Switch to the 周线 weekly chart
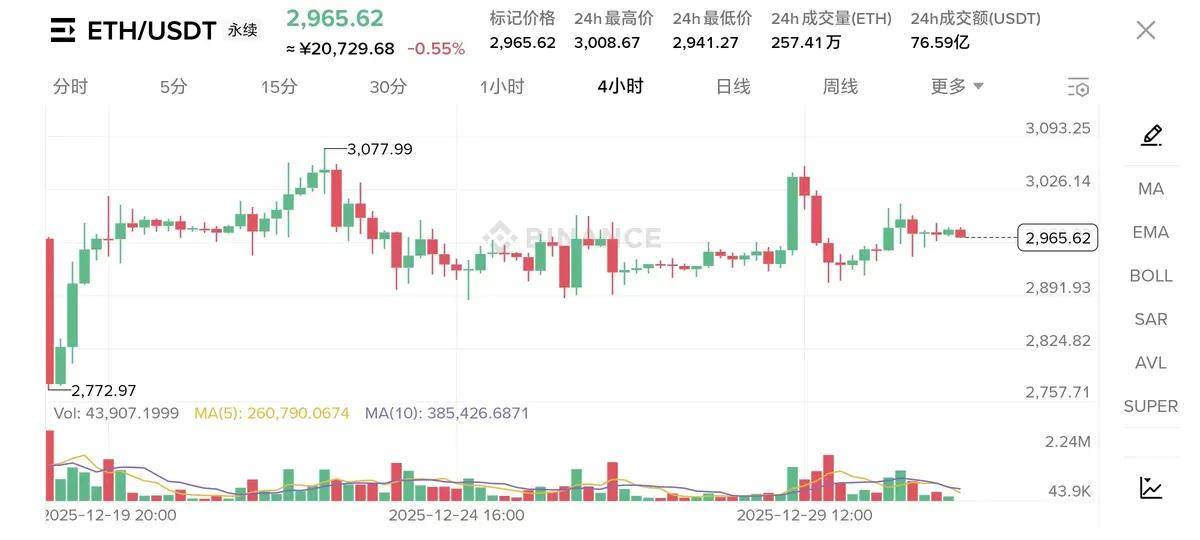 pyautogui.click(x=840, y=87)
